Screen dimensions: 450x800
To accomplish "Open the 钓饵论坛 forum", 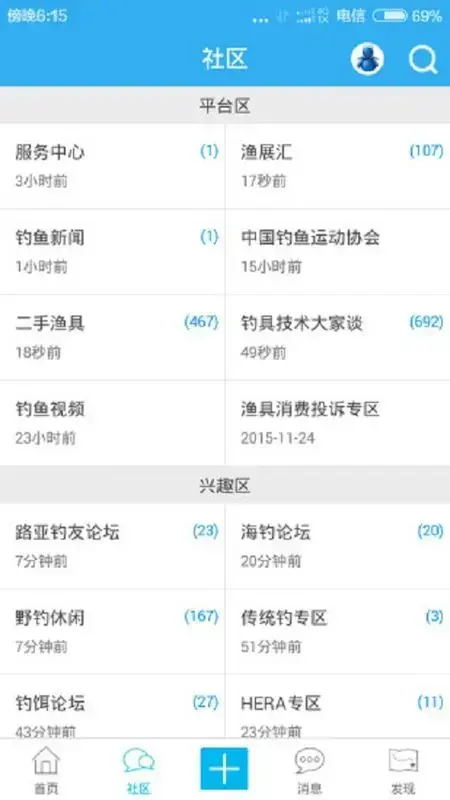I will 112,707.
